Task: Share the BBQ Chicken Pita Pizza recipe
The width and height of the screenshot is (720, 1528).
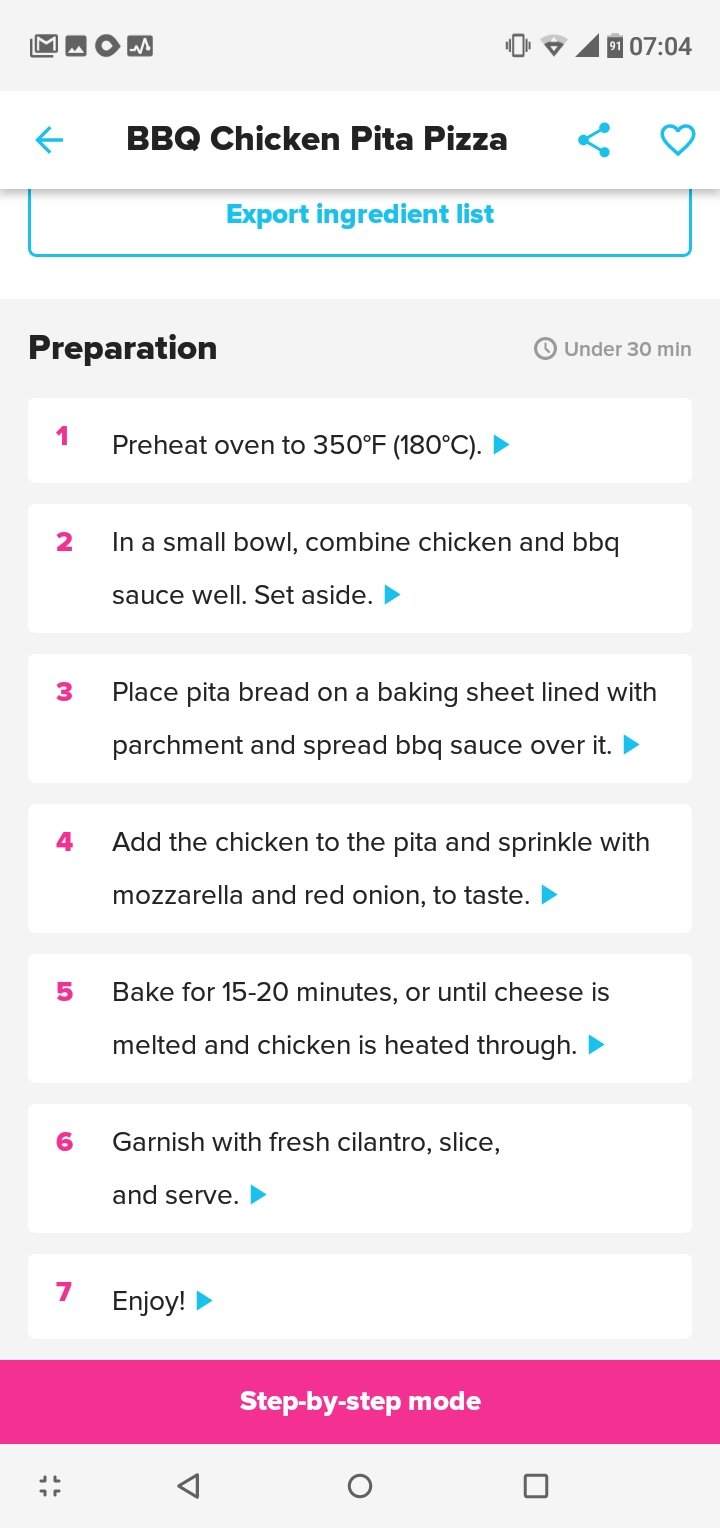Action: (594, 140)
